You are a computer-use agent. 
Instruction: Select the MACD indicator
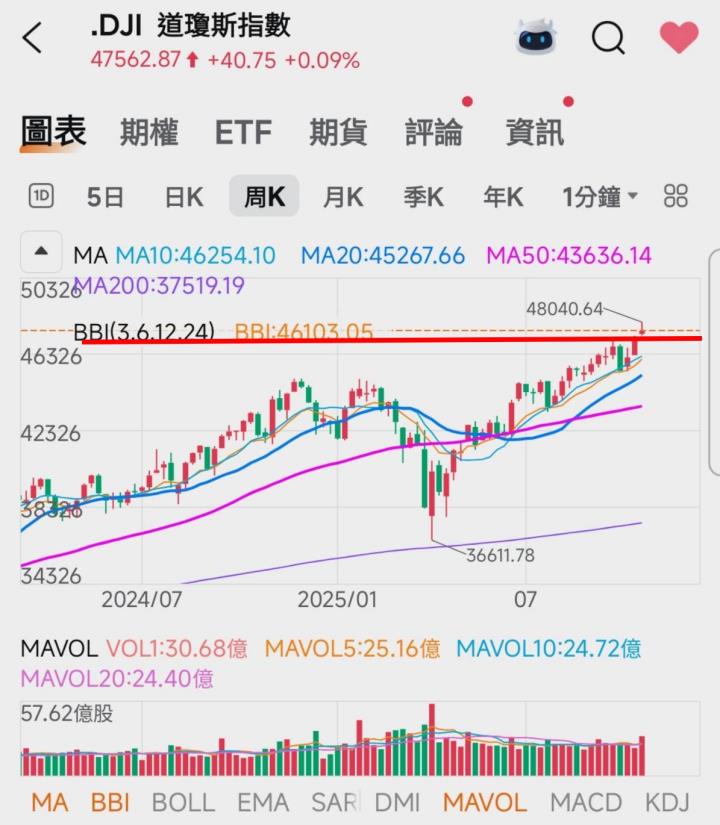click(585, 802)
